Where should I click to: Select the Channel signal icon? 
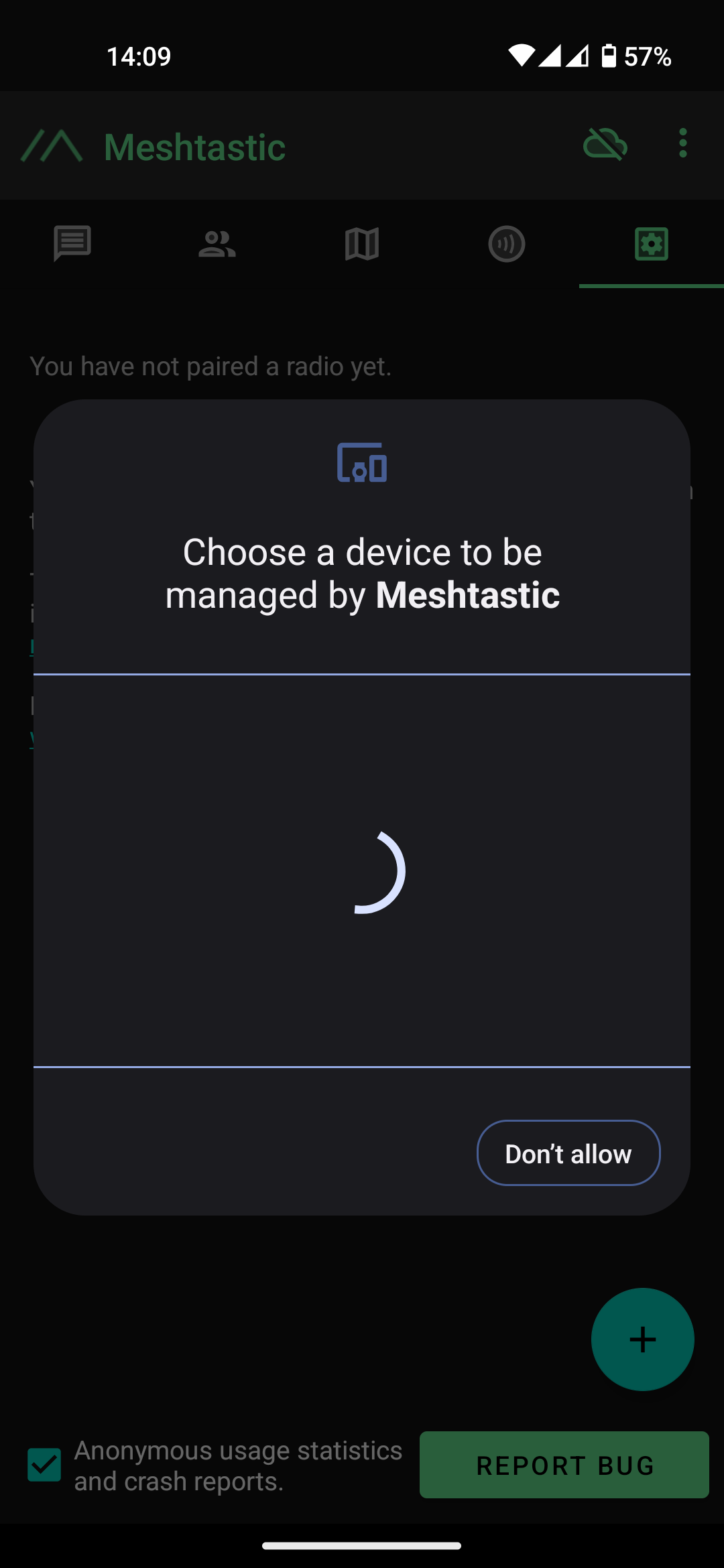(x=506, y=245)
